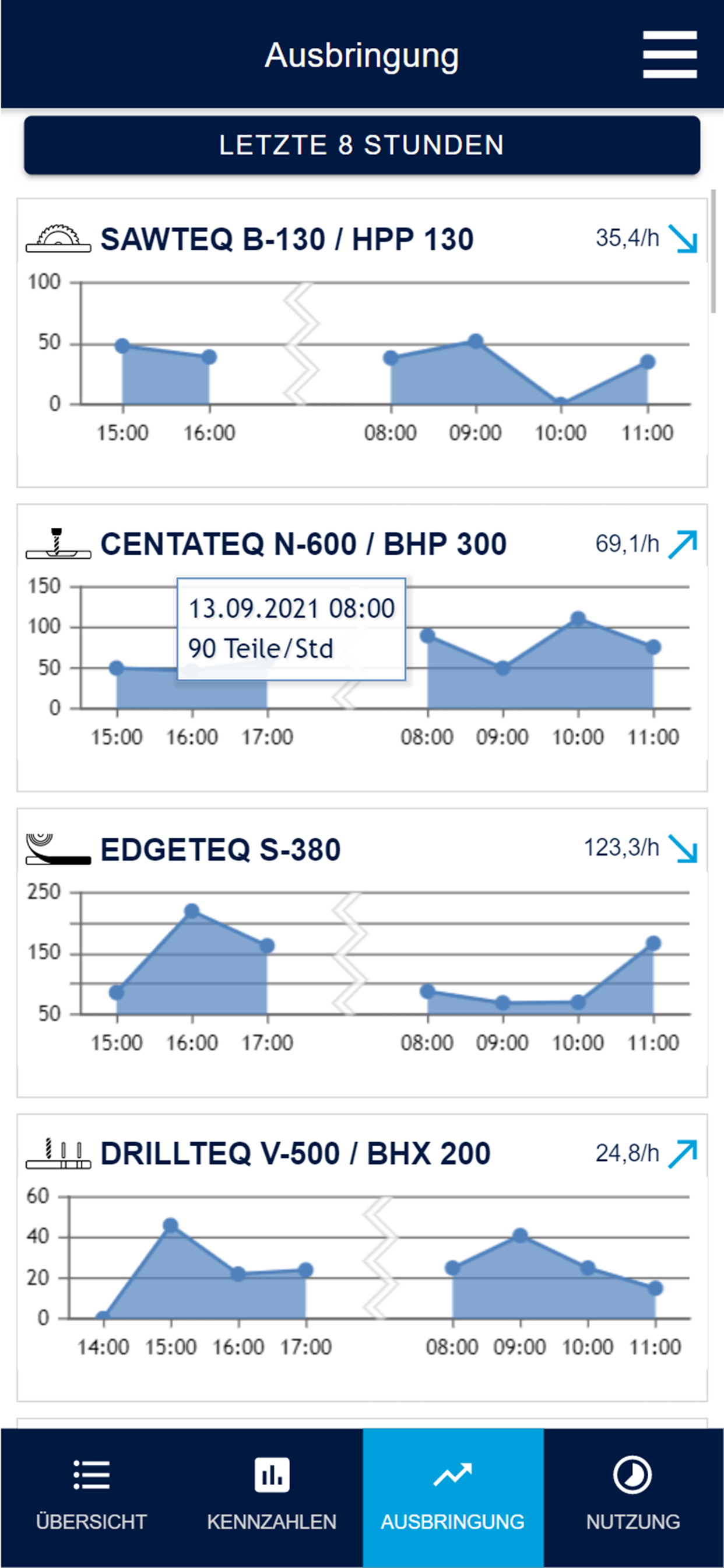Tap the 16:00 data point on EDGETEQ chart
This screenshot has width=724, height=1568.
192,911
